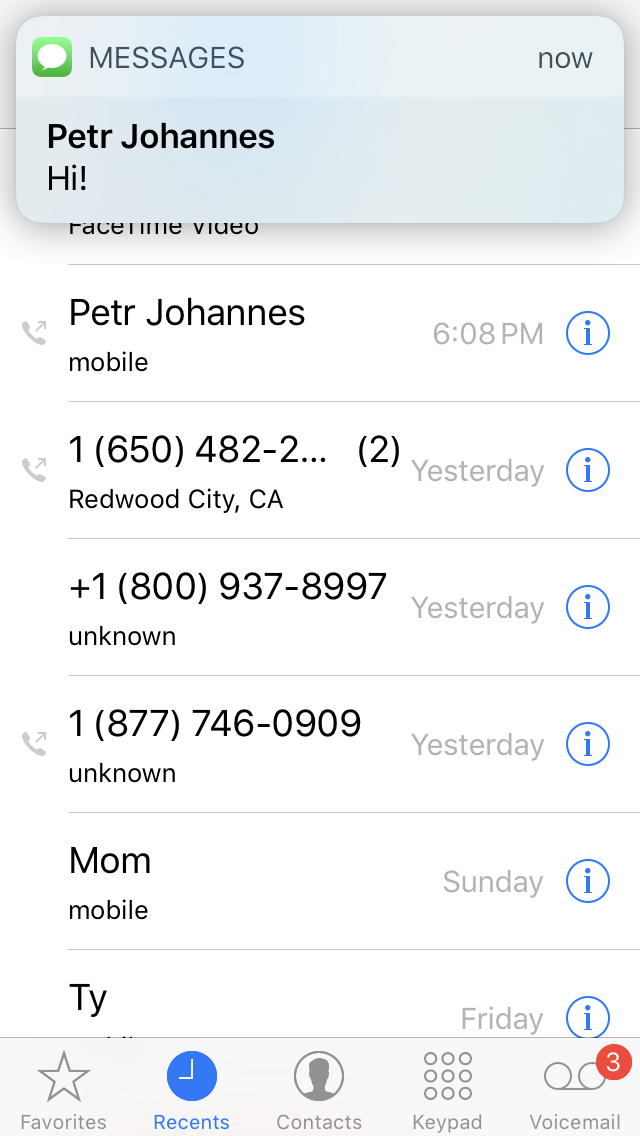Open info for the Redwood City number

point(588,470)
